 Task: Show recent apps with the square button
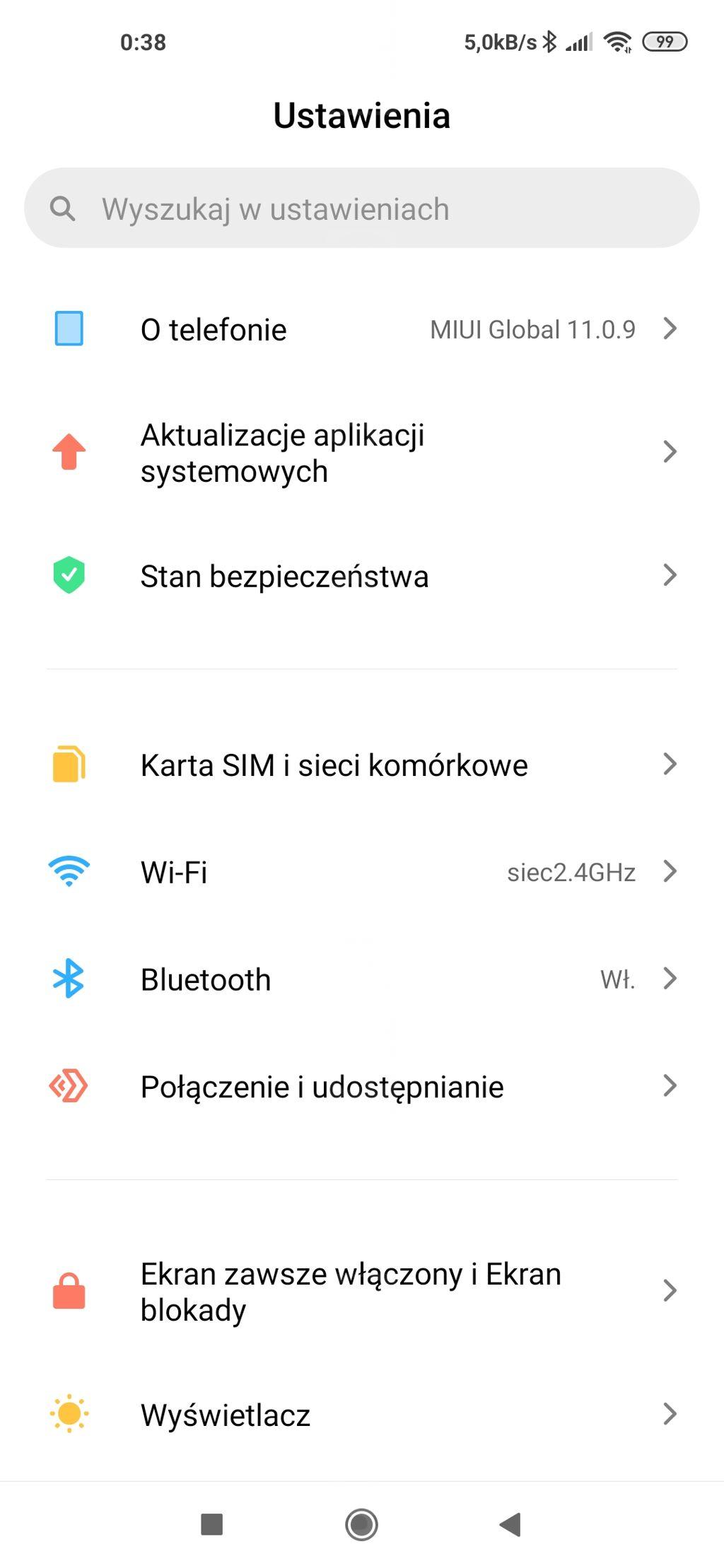coord(212,1524)
